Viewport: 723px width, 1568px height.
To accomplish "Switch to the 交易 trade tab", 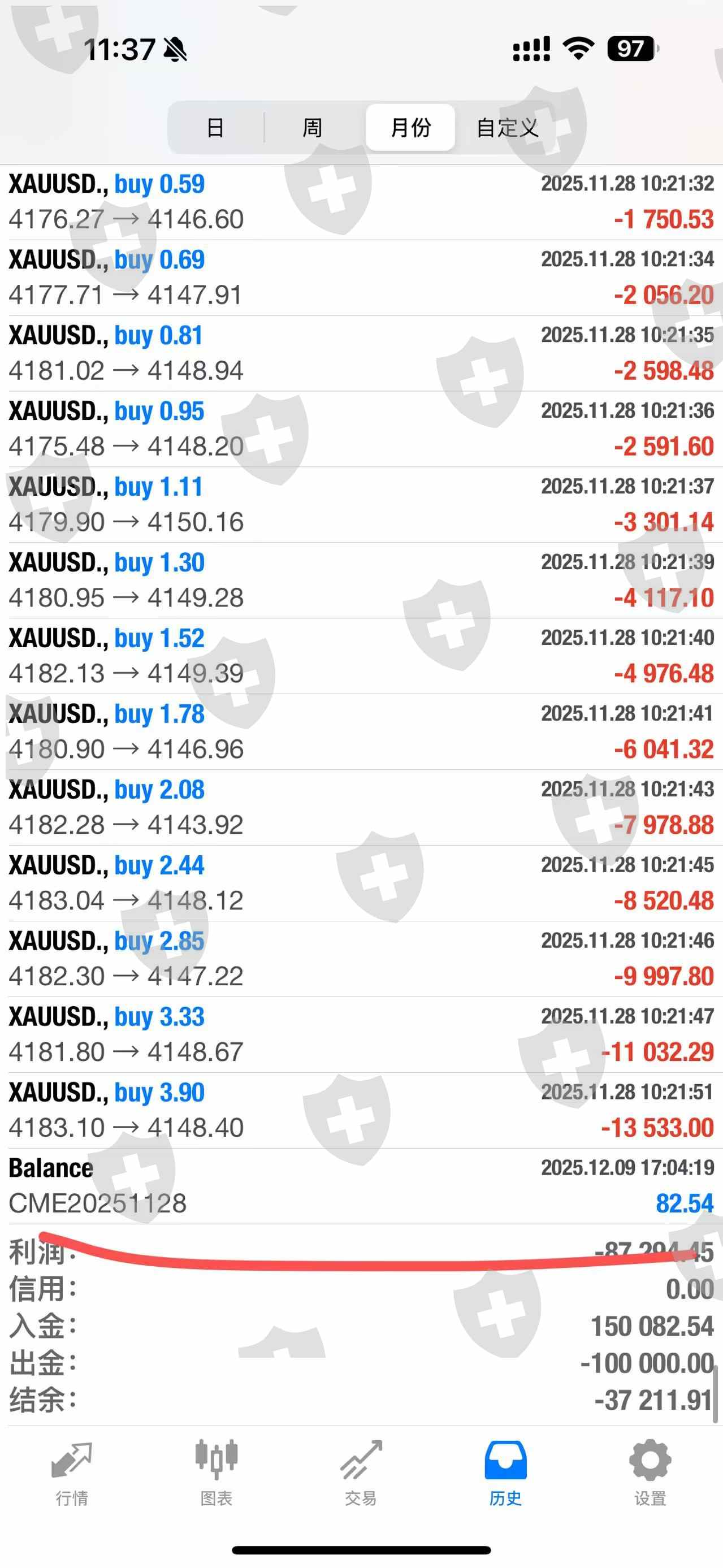I will [x=361, y=1472].
